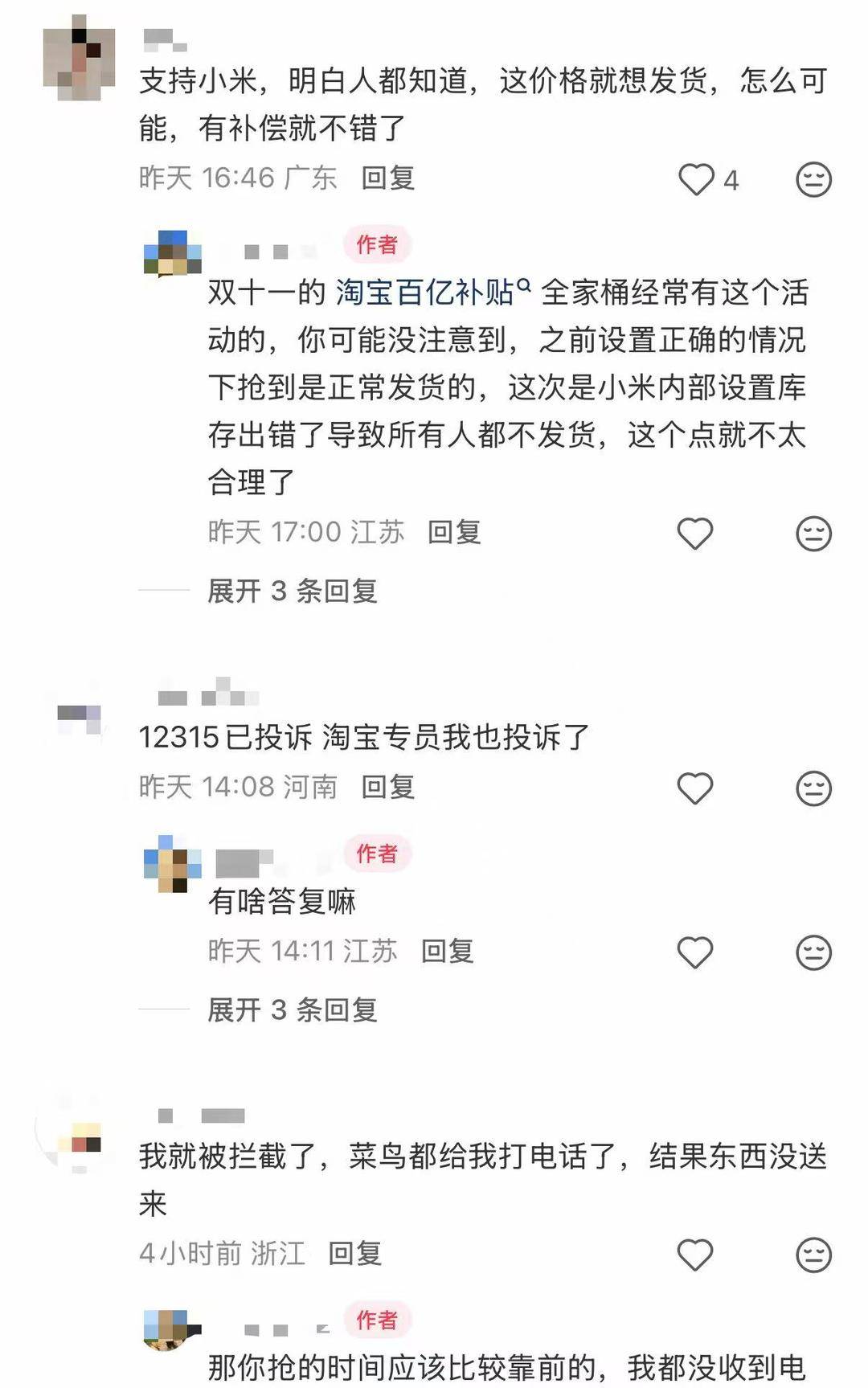The width and height of the screenshot is (868, 1388).
Task: Reply to the 昨天 16:46 广东 comment
Action: click(x=387, y=178)
